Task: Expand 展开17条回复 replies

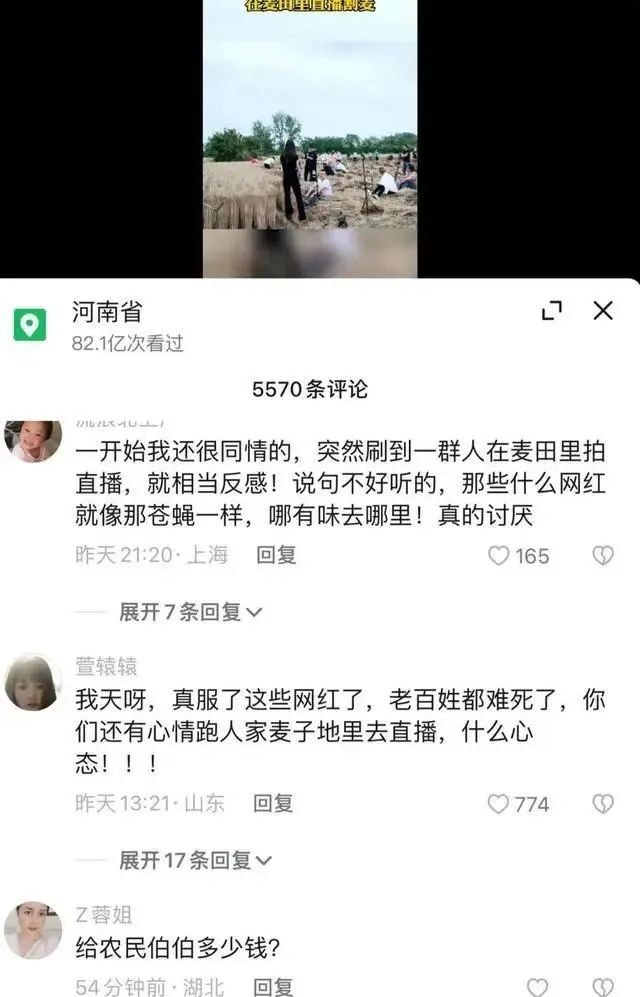Action: pos(195,860)
